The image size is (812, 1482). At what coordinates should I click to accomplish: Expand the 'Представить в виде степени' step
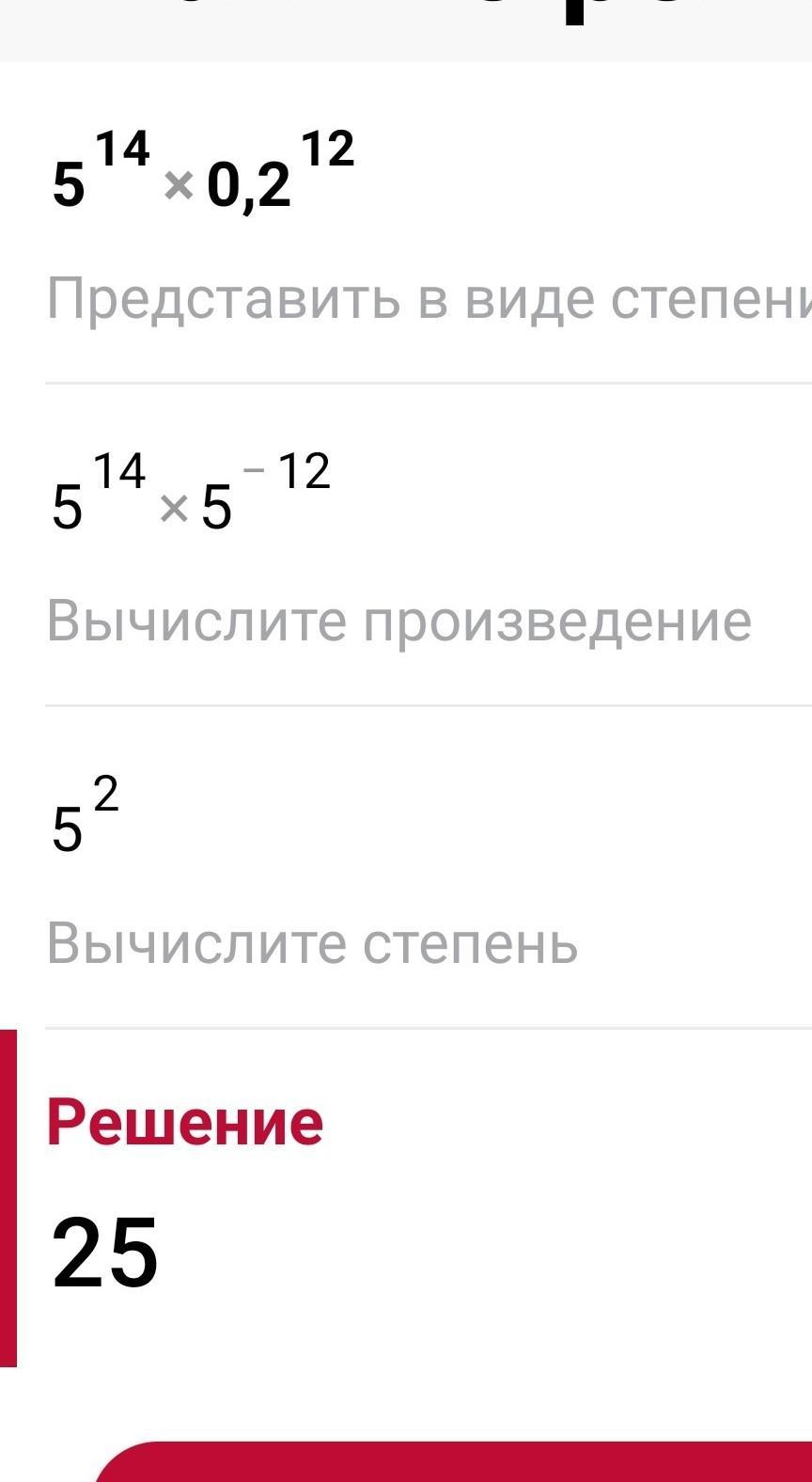point(428,300)
